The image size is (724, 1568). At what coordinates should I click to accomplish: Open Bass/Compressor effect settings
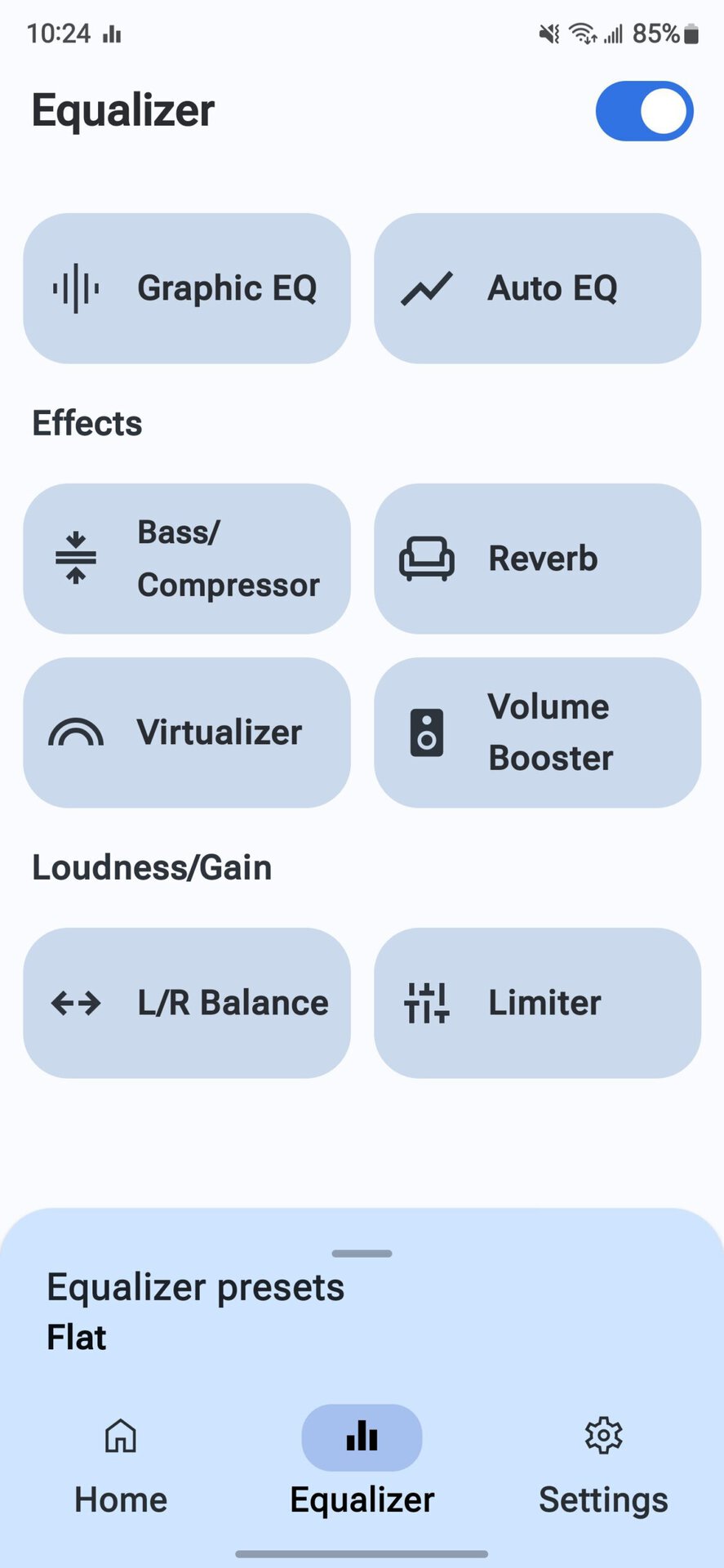pos(187,559)
